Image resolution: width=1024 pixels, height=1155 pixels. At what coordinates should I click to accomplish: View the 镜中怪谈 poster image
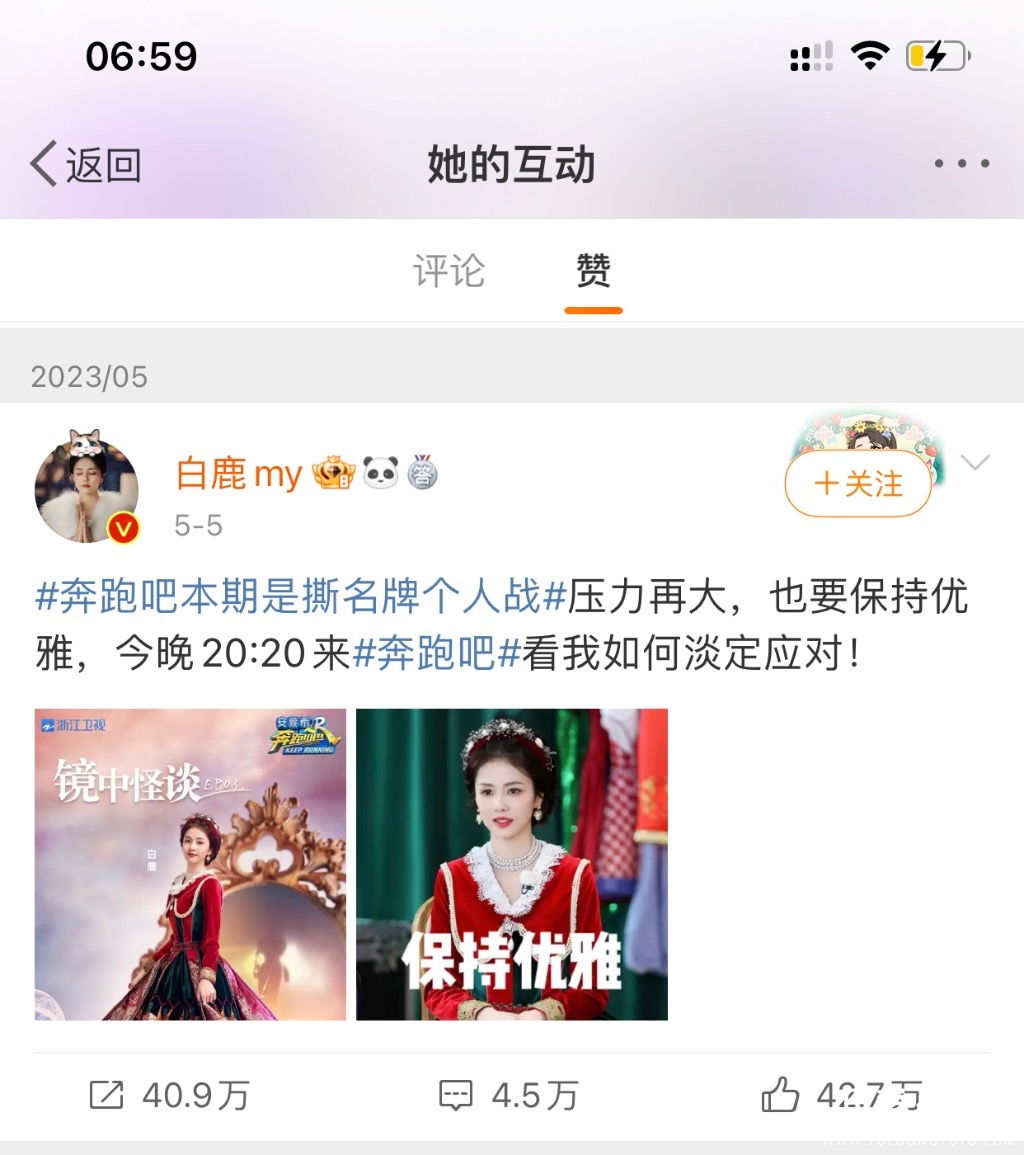191,864
